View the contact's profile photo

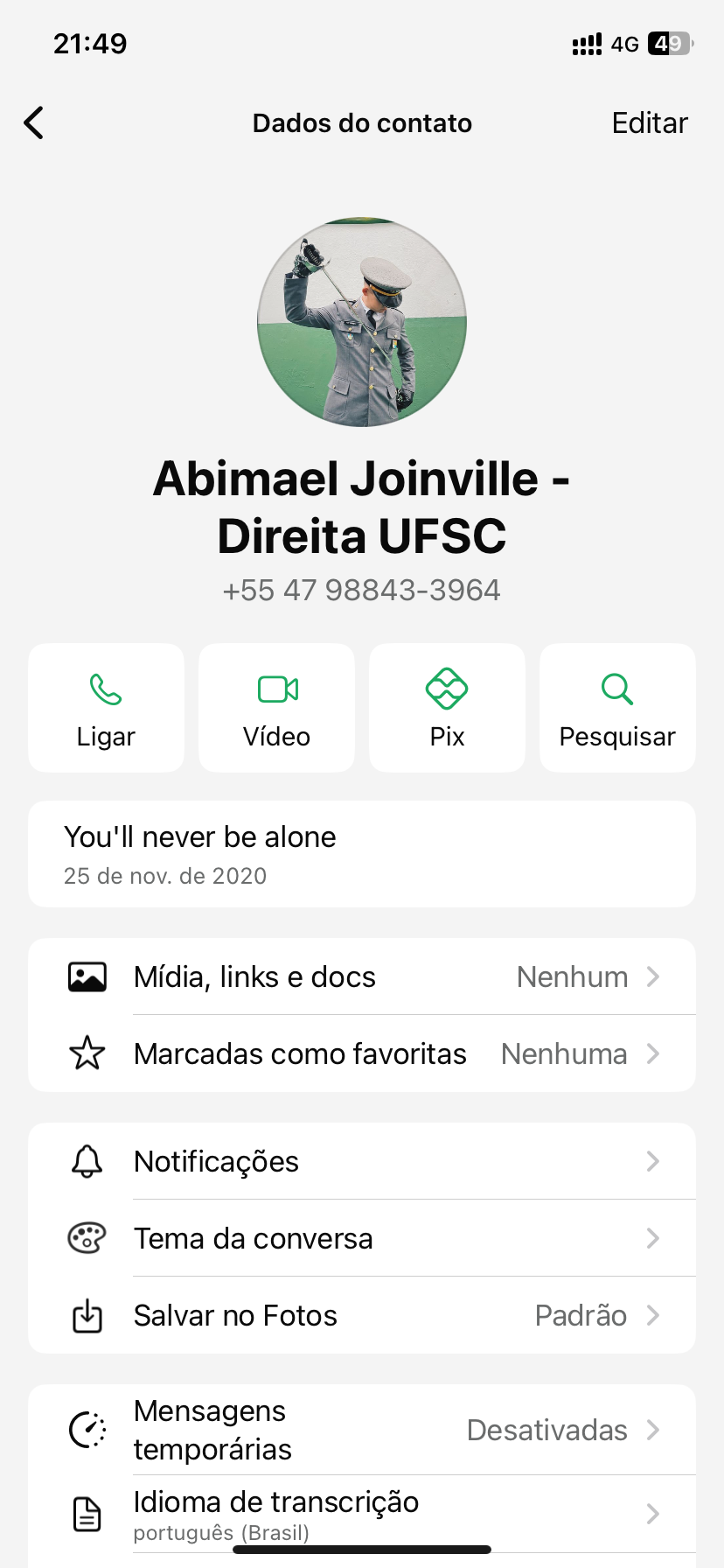(x=362, y=322)
